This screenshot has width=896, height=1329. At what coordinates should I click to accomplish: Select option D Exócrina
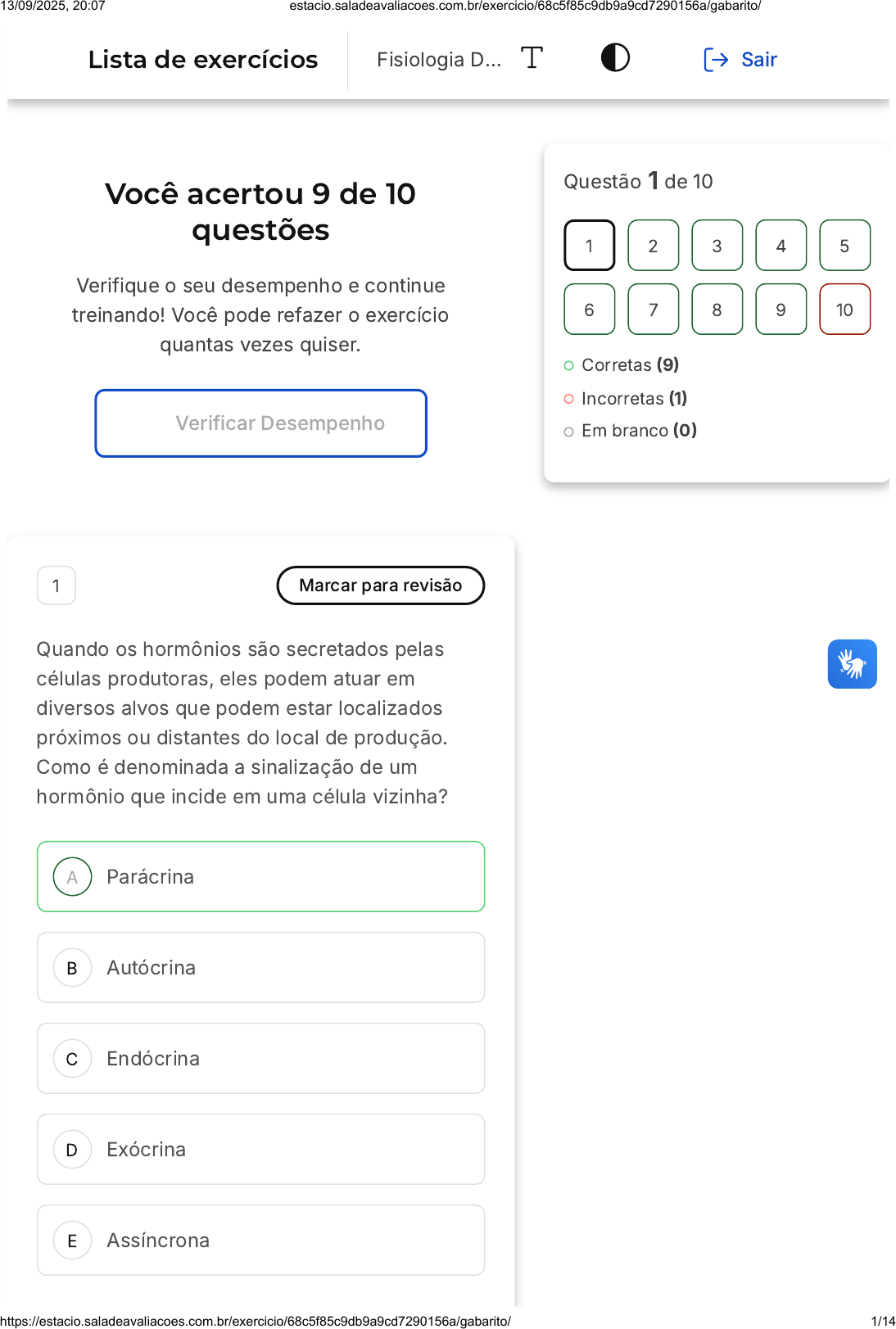tap(260, 1150)
